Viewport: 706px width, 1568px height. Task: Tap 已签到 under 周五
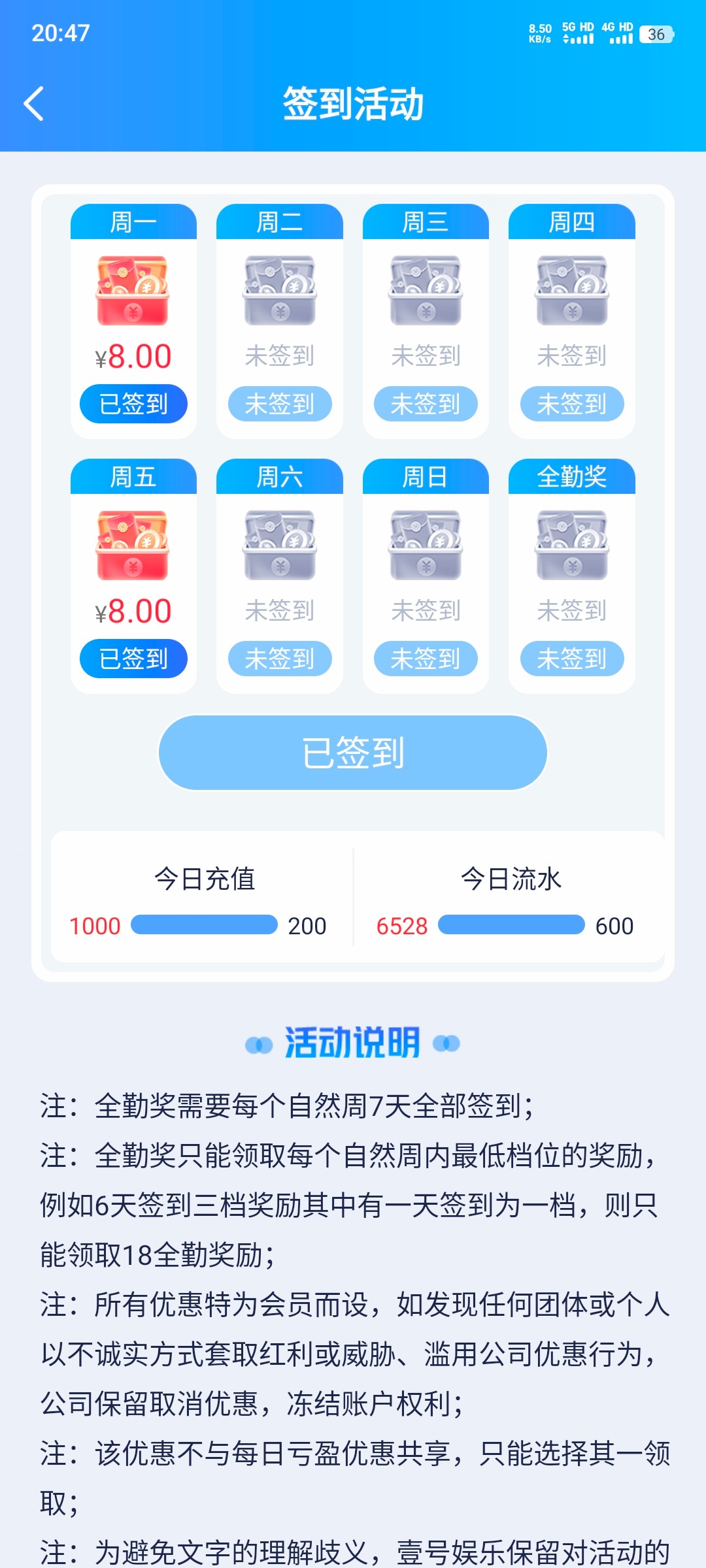pos(133,659)
